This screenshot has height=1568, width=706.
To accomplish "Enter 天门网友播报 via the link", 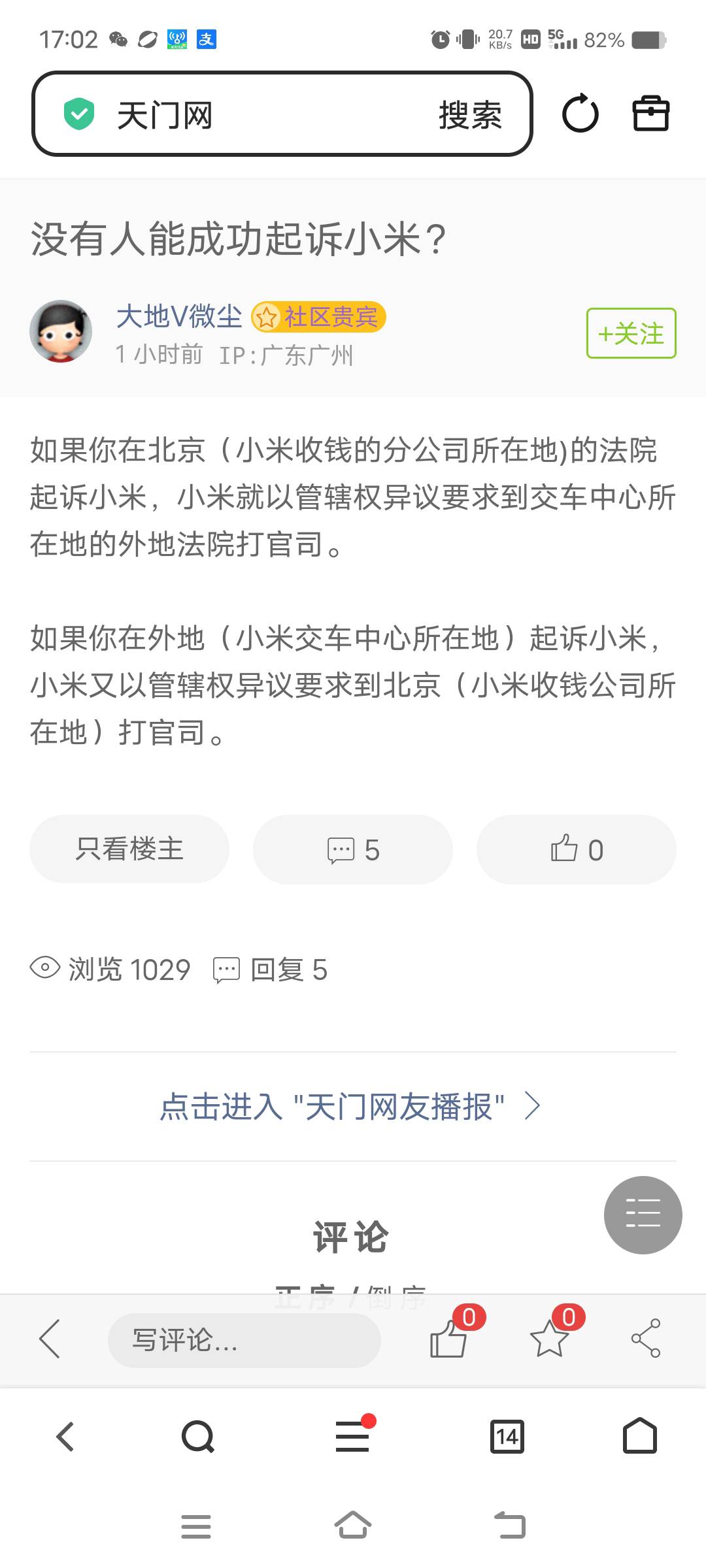I will point(350,1107).
